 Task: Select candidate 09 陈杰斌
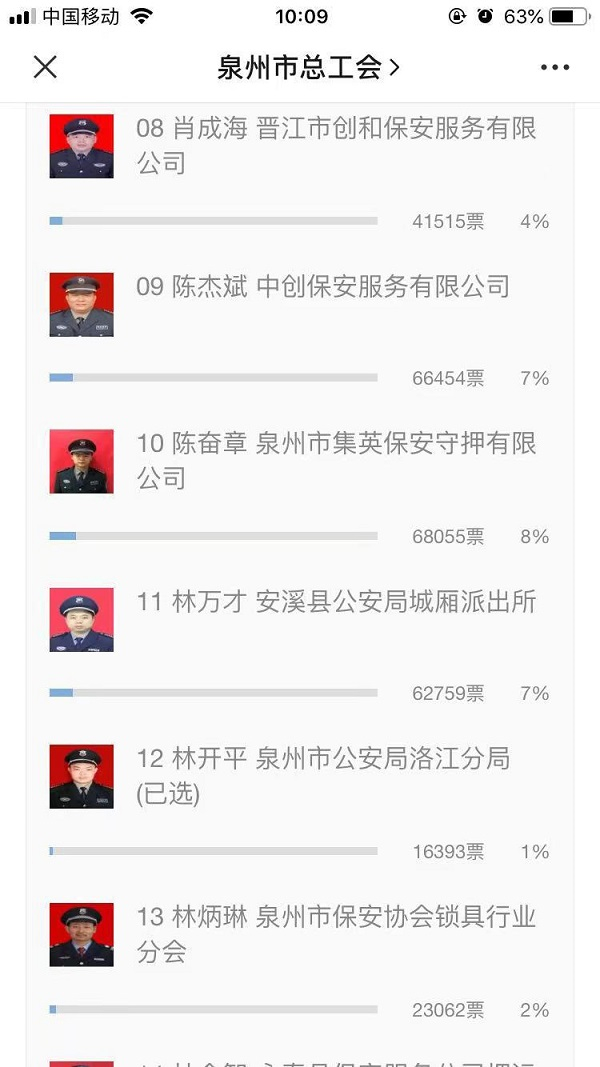pos(323,287)
